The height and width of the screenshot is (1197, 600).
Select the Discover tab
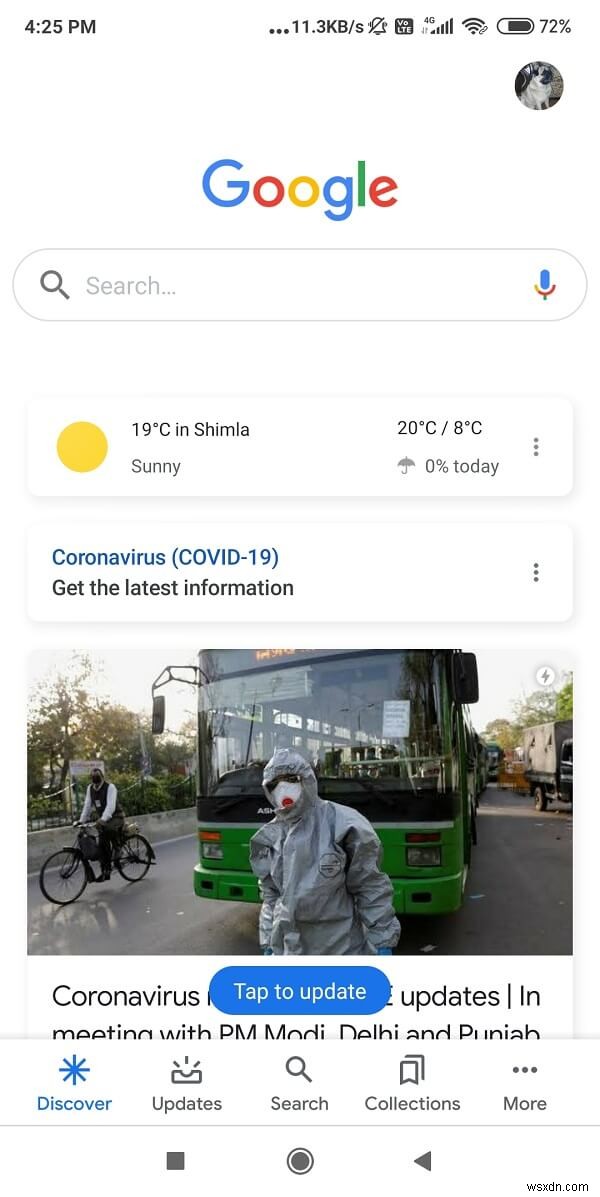tap(74, 1085)
